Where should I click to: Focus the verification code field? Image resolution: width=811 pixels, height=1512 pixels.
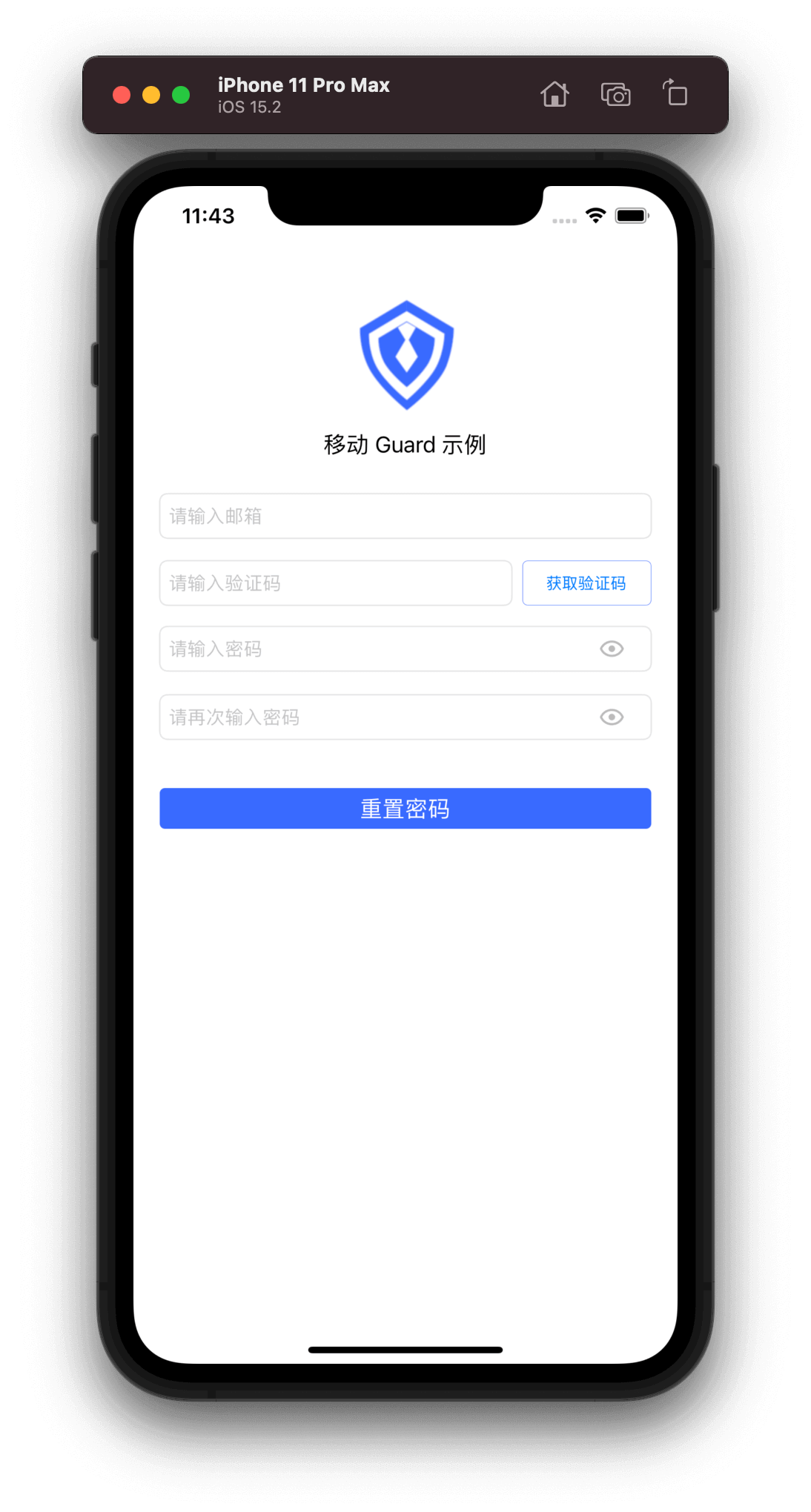click(x=335, y=583)
